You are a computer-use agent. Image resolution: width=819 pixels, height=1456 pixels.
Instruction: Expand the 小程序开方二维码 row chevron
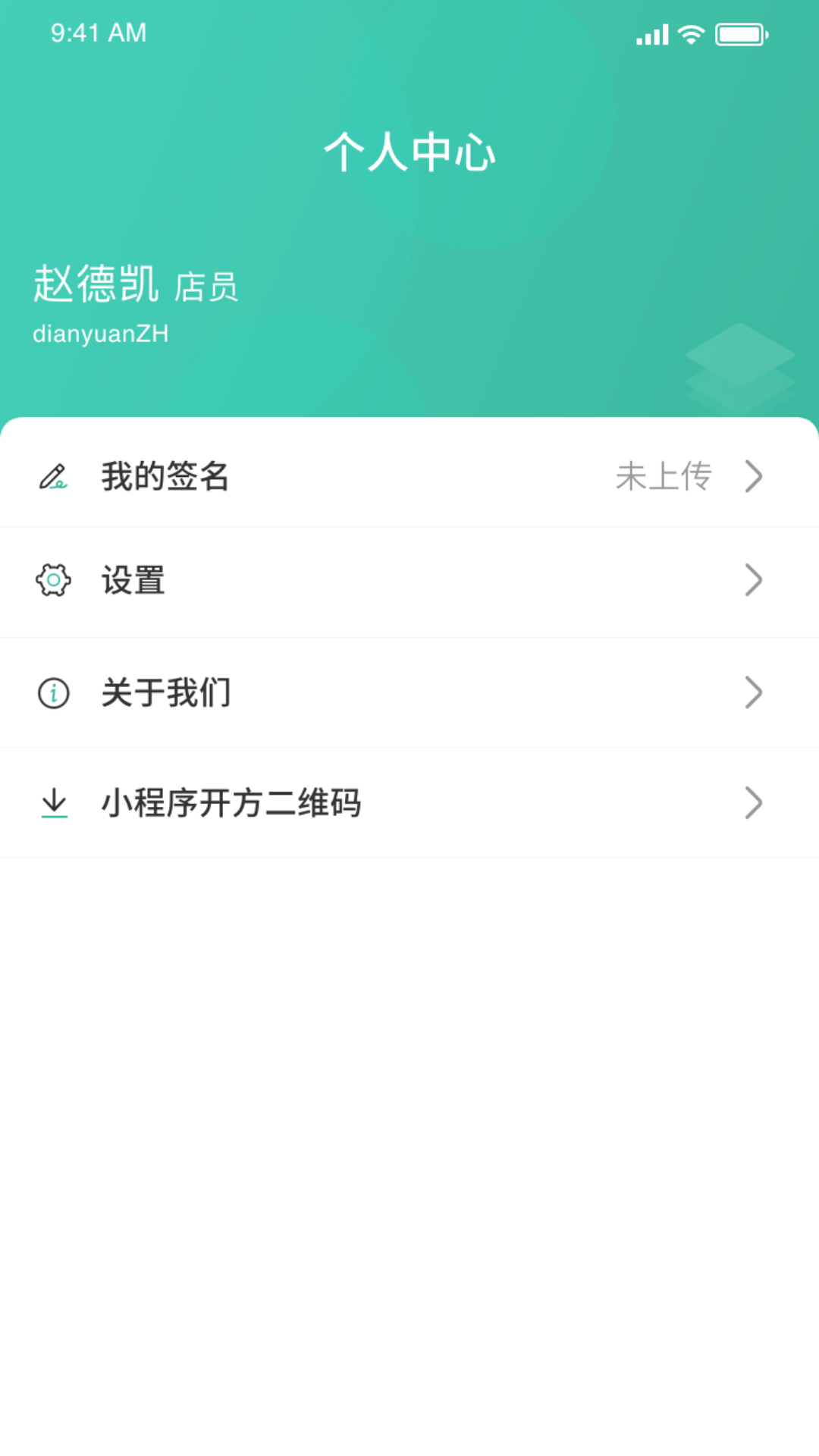point(753,802)
